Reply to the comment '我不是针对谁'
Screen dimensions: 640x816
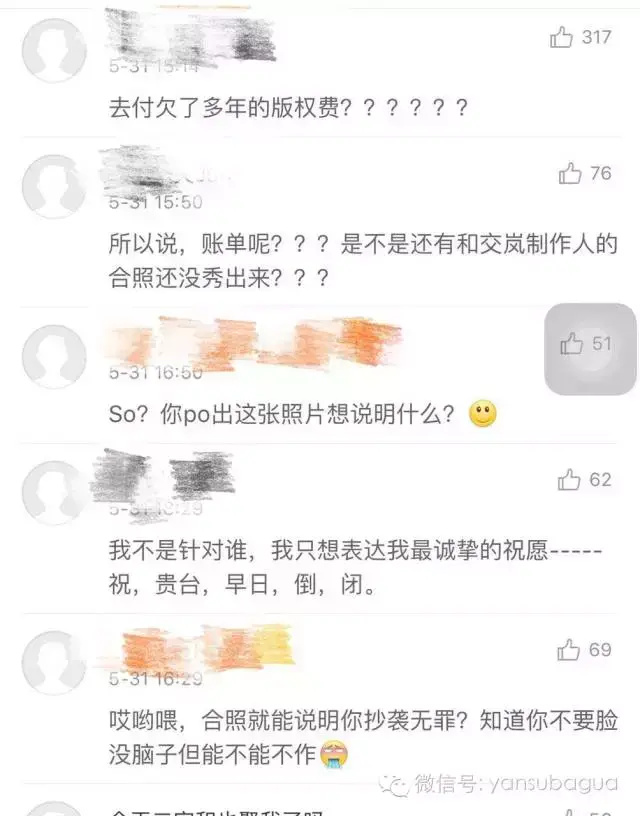click(x=328, y=567)
